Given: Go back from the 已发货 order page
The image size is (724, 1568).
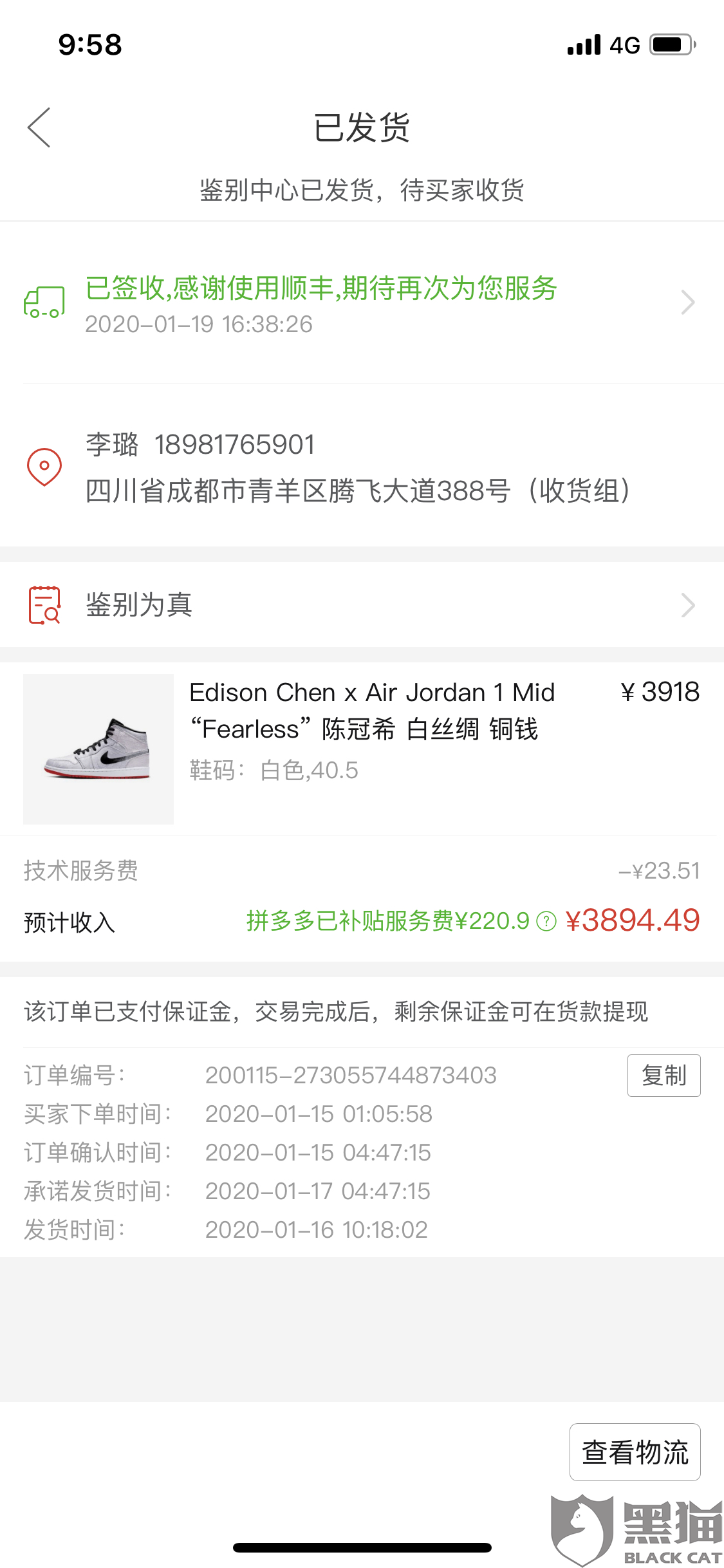Looking at the screenshot, I should 39,127.
